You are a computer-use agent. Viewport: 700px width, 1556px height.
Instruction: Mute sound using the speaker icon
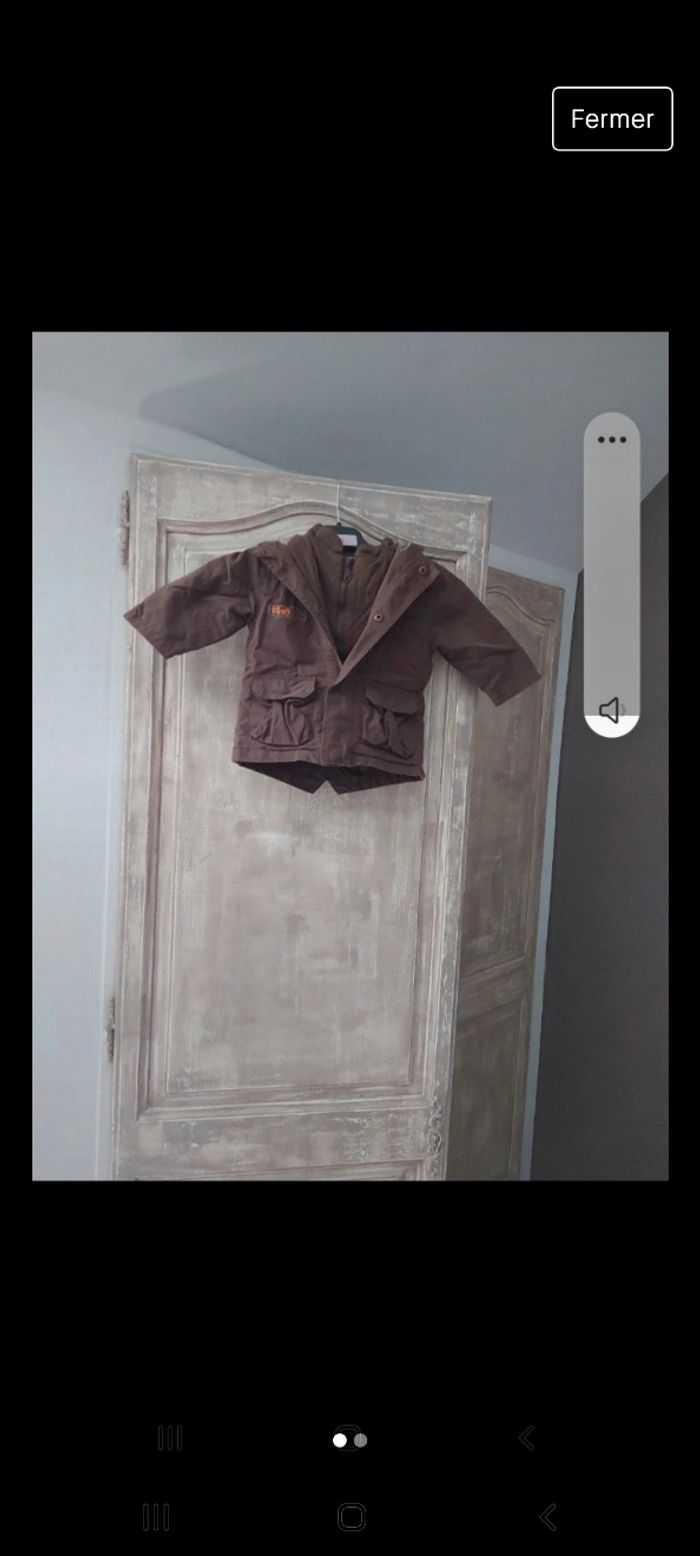click(611, 710)
